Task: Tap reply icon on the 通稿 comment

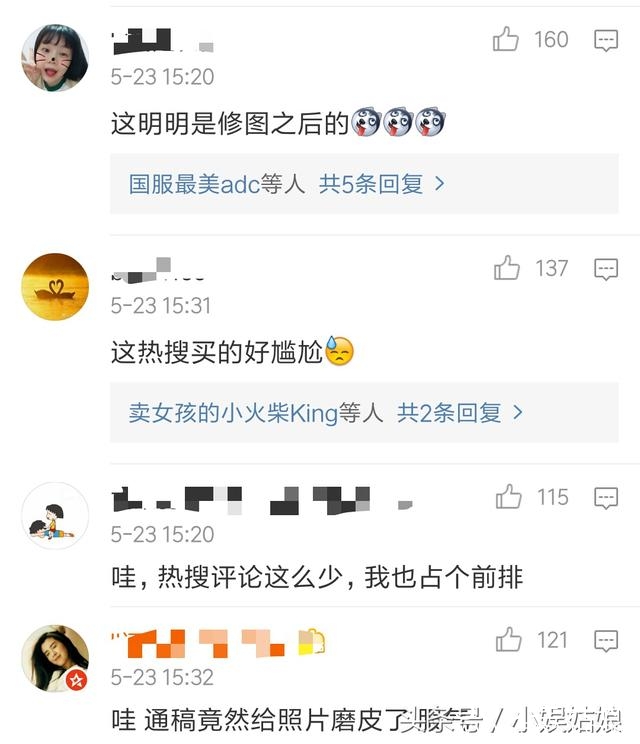Action: pyautogui.click(x=606, y=640)
